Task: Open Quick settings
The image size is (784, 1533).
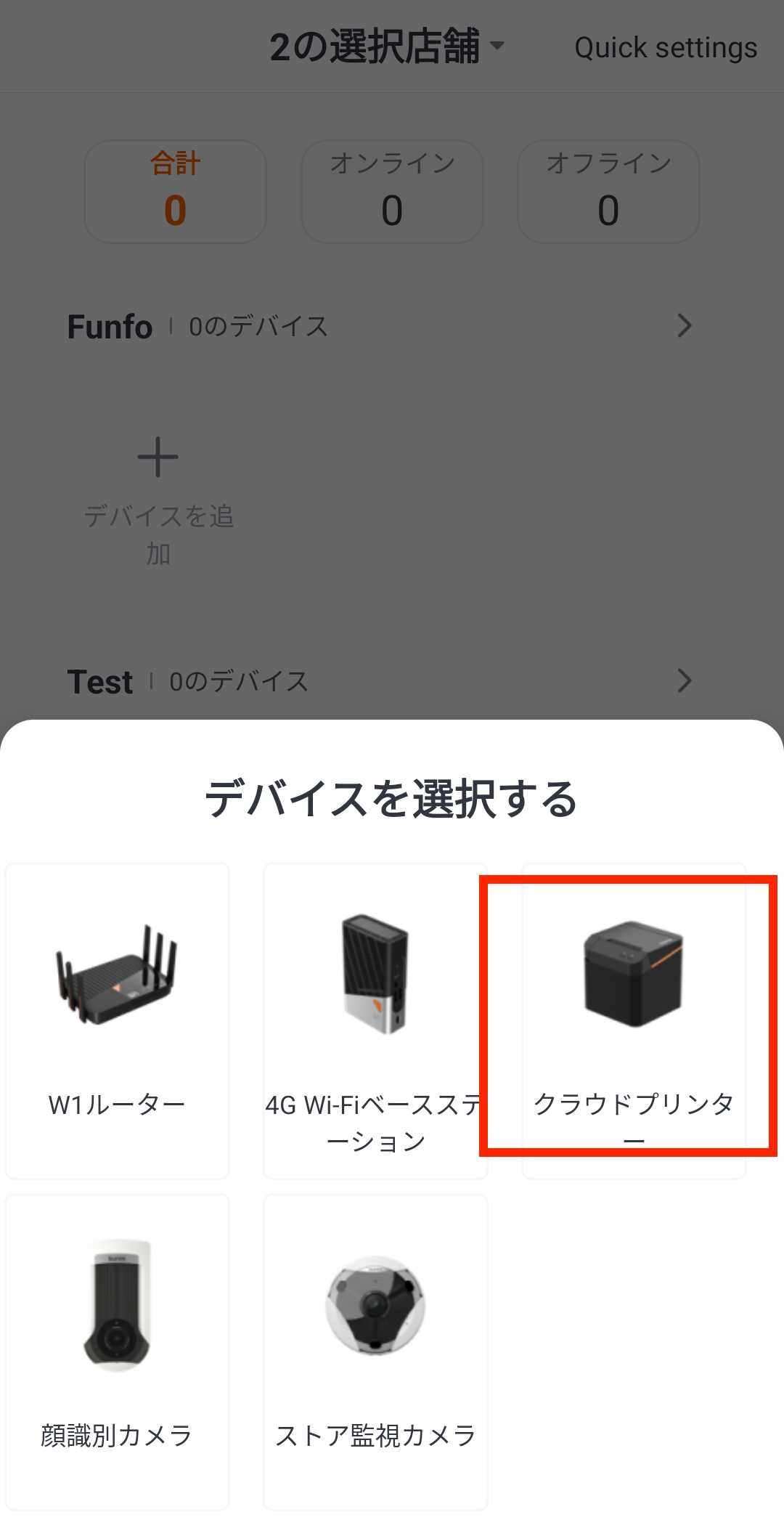Action: click(x=665, y=48)
